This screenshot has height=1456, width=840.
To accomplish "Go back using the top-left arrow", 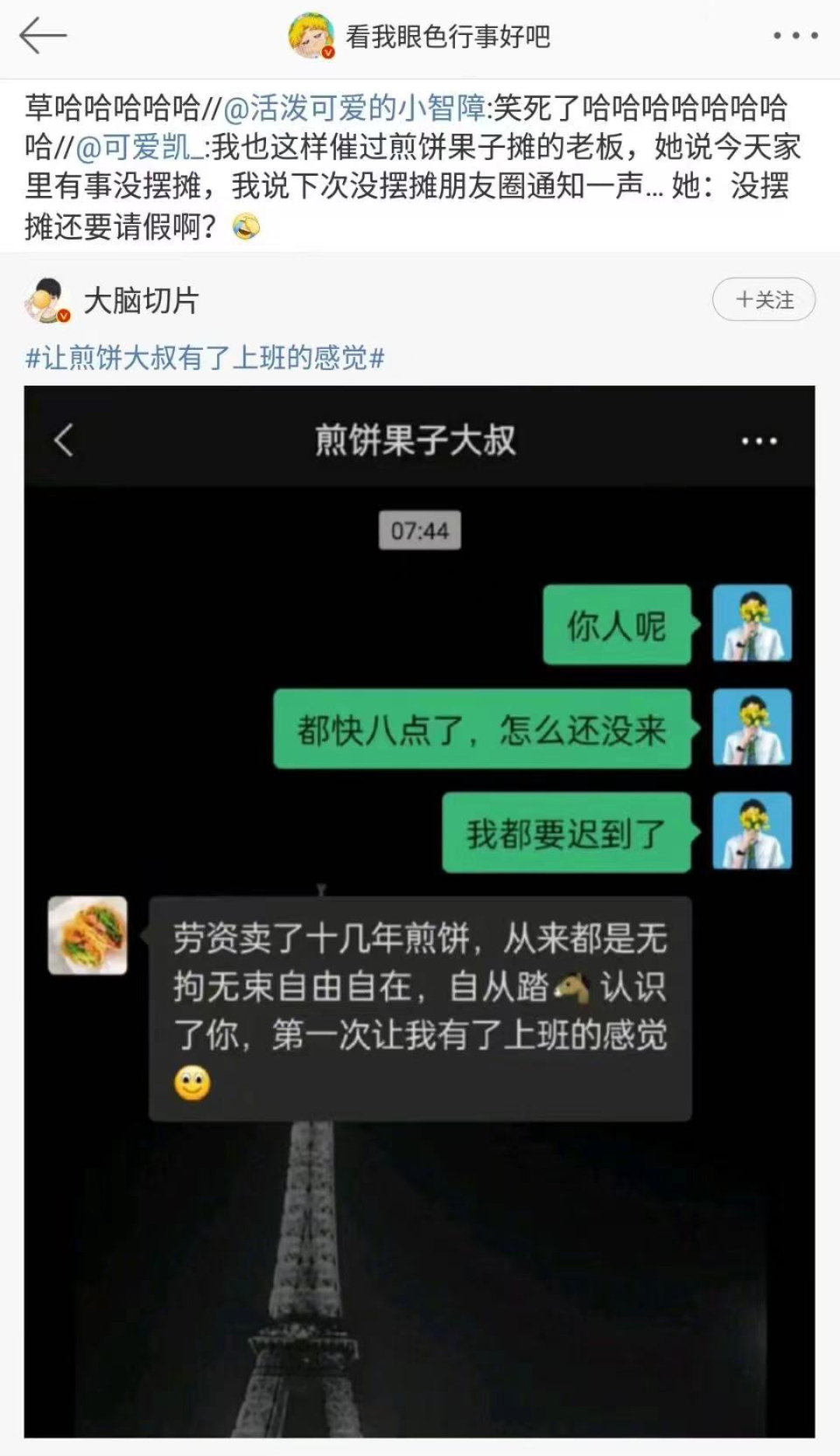I will [x=43, y=37].
